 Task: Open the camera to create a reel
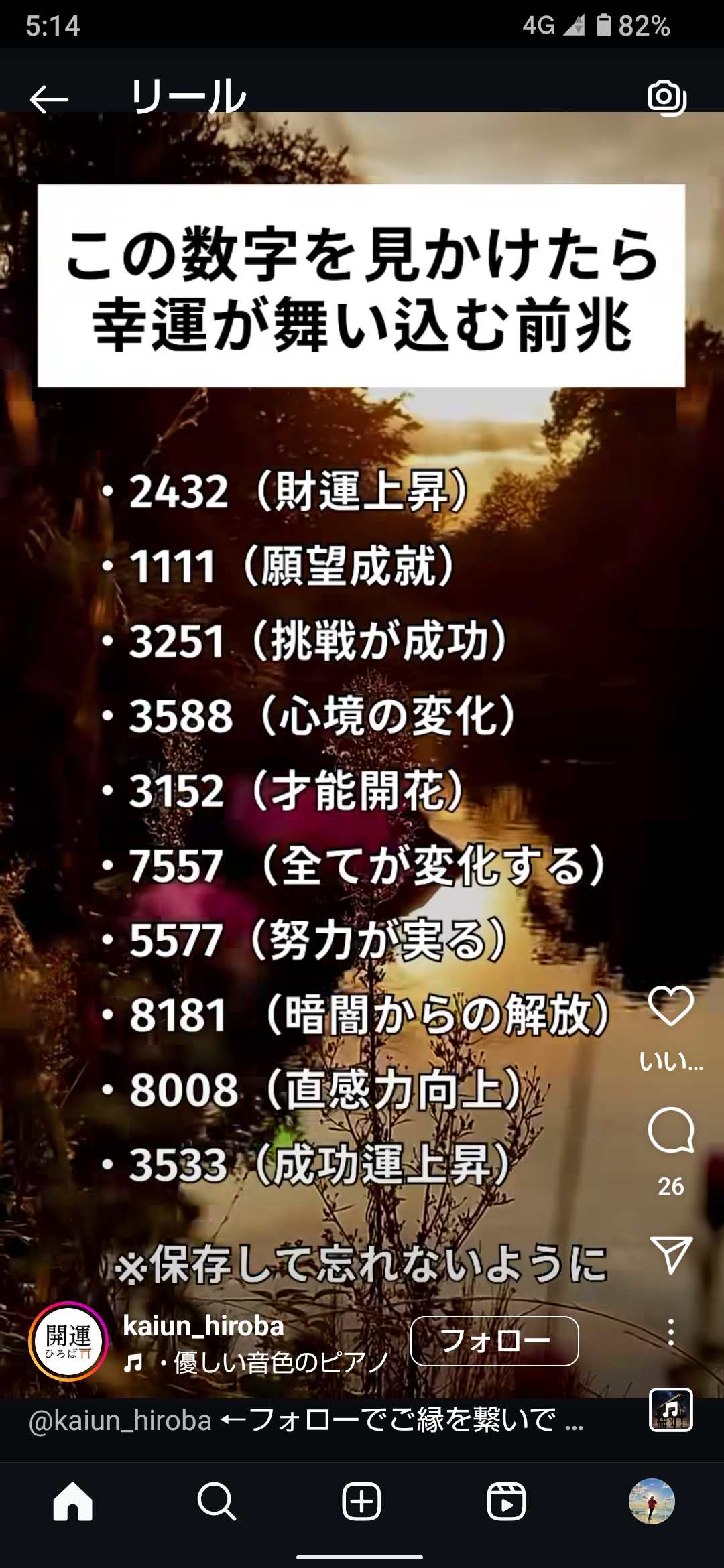click(666, 98)
